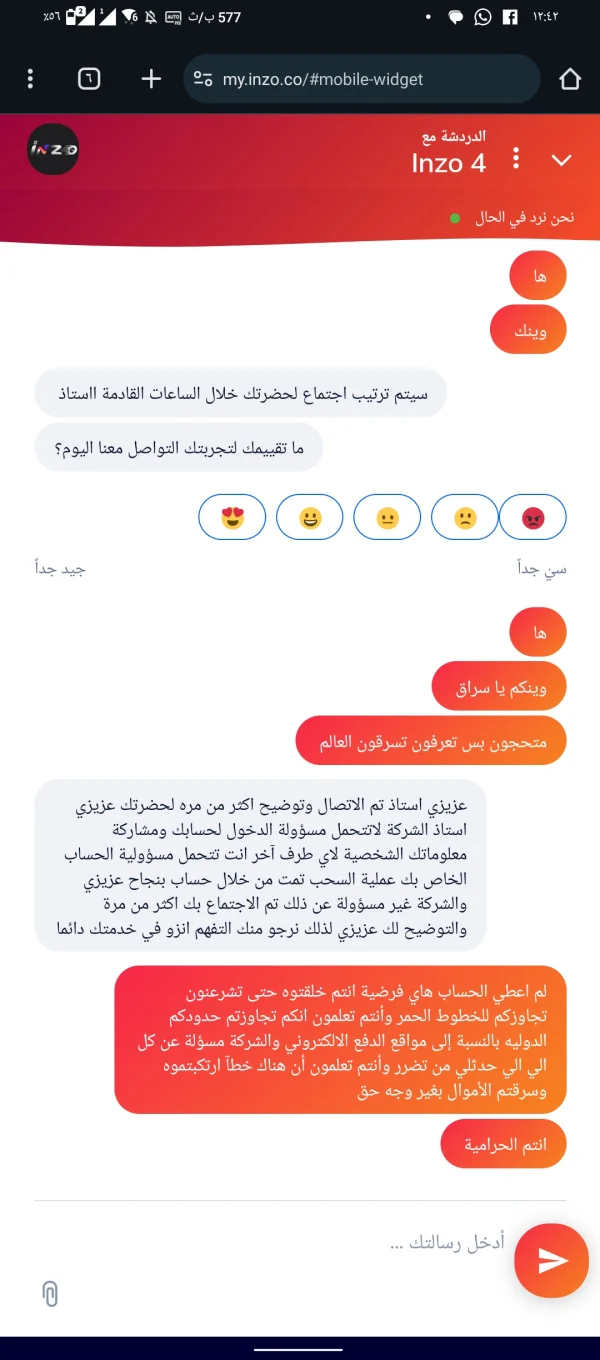Screen dimensions: 600x1360
Task: Rate the chat with the angry red face
Action: [533, 518]
